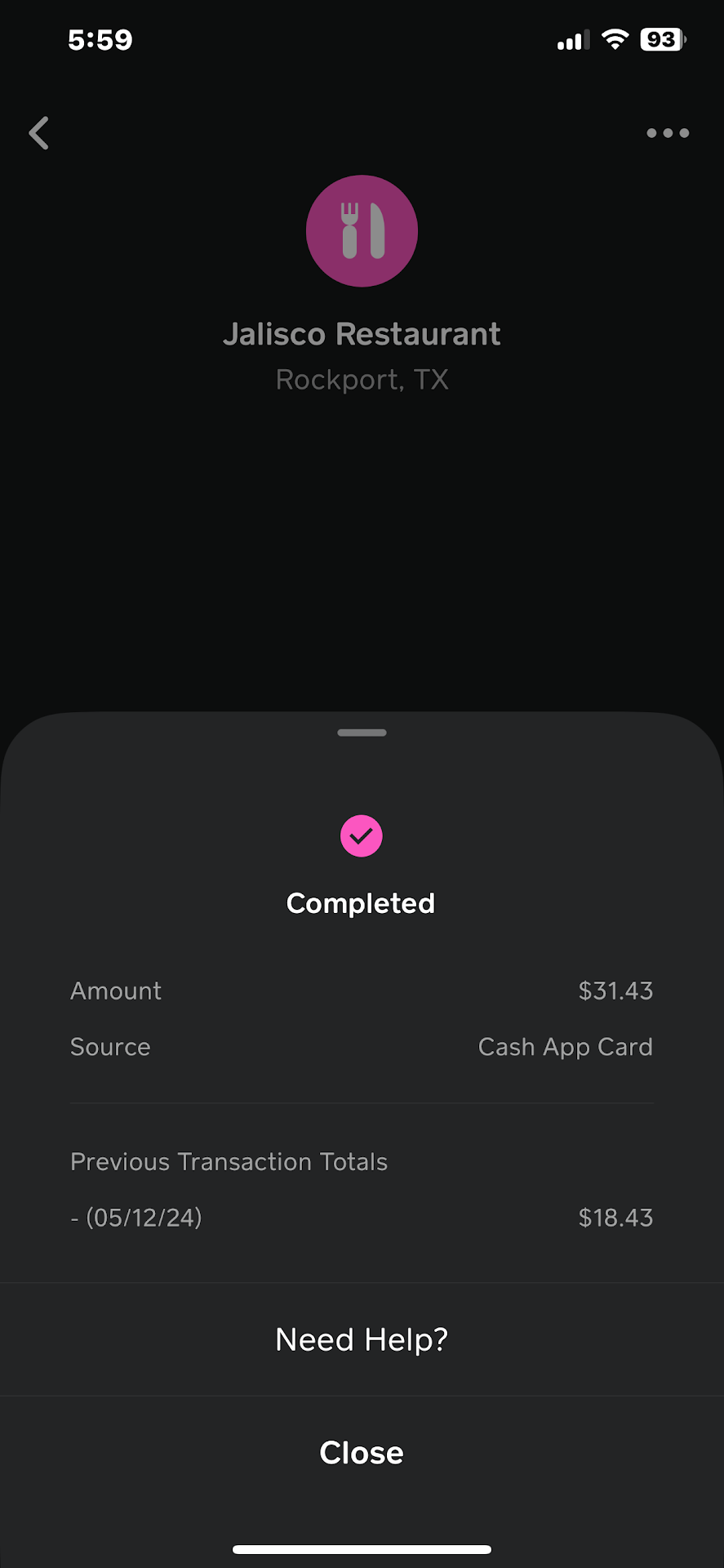Close the transaction details sheet

362,1453
